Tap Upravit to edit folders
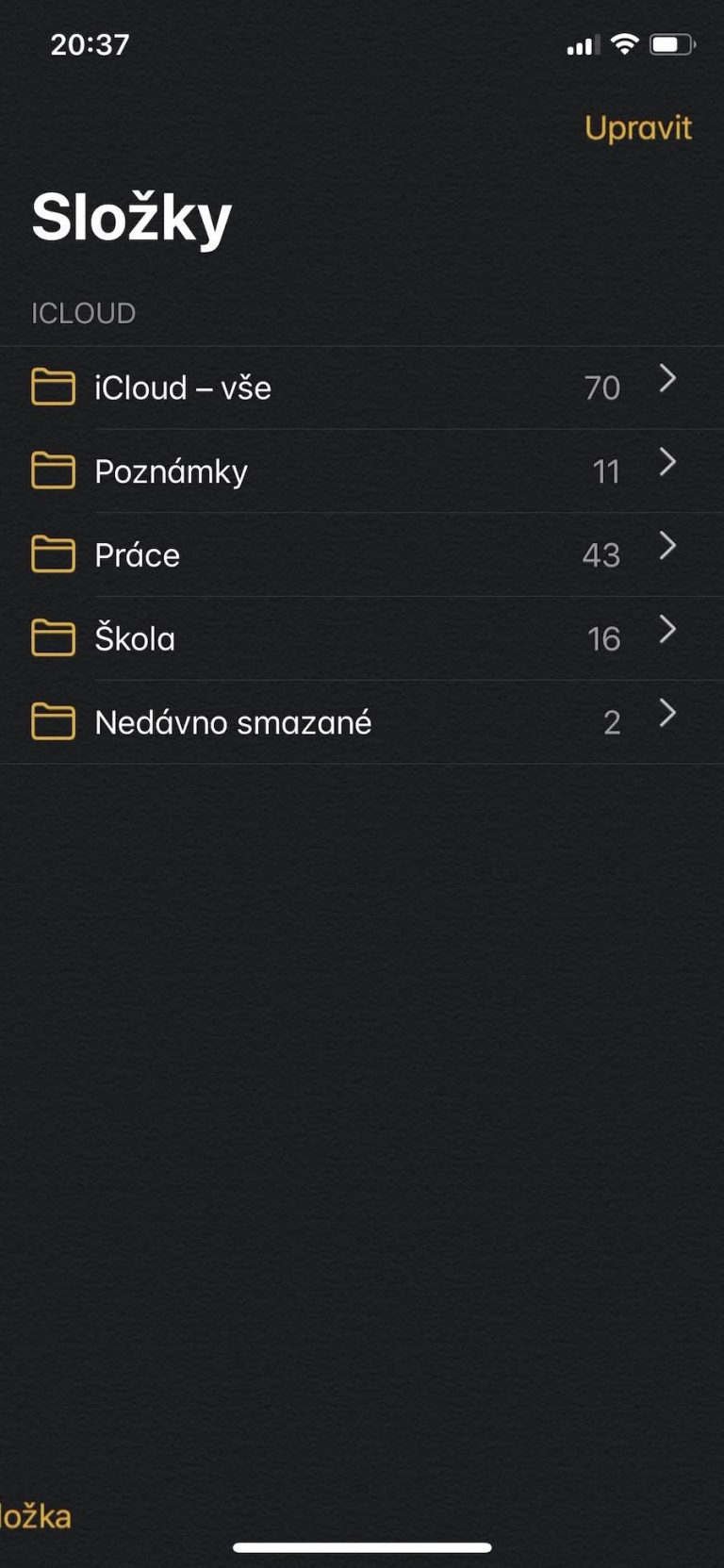The height and width of the screenshot is (1568, 724). pyautogui.click(x=638, y=127)
